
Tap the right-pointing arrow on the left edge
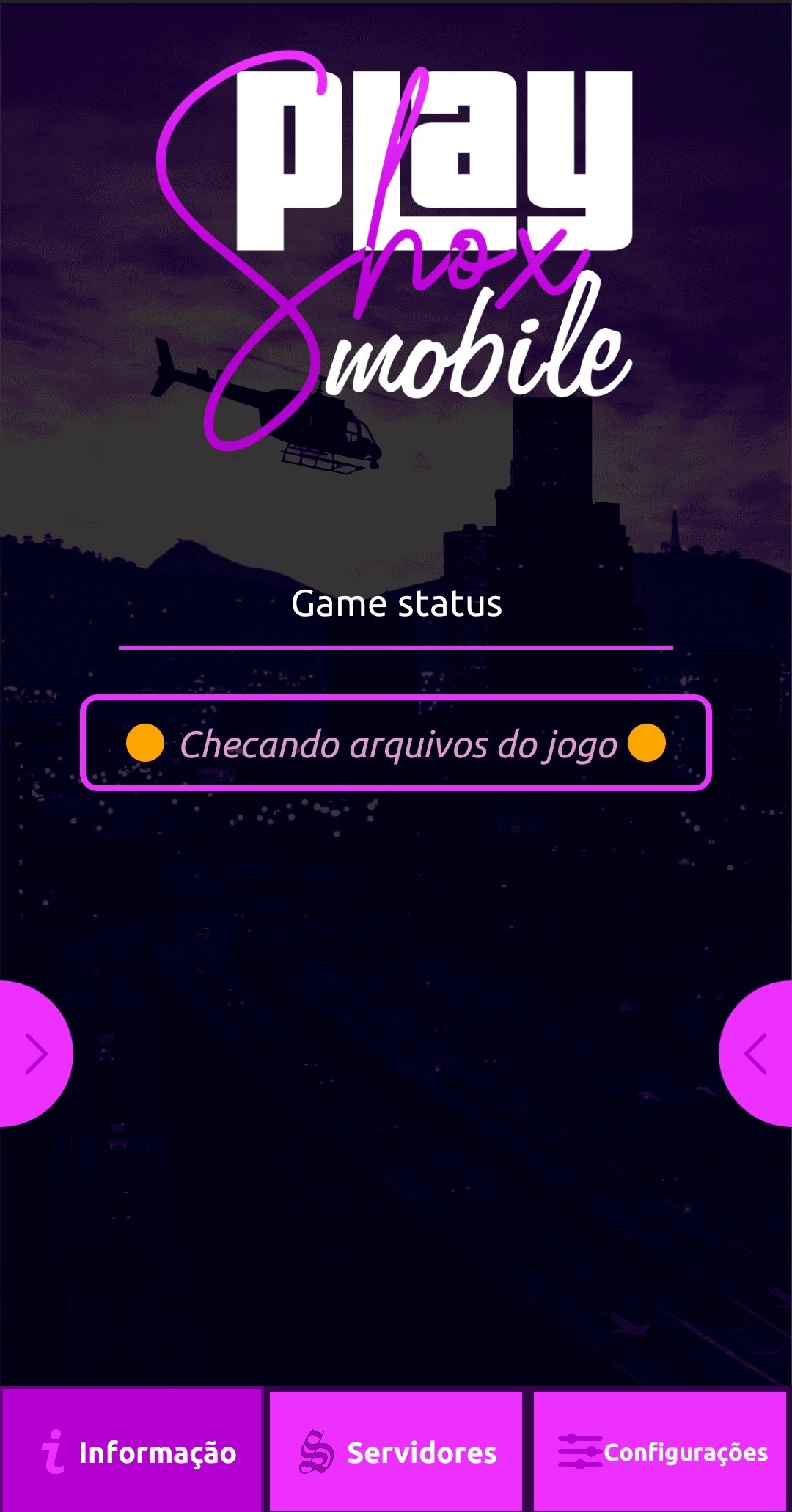(35, 1054)
